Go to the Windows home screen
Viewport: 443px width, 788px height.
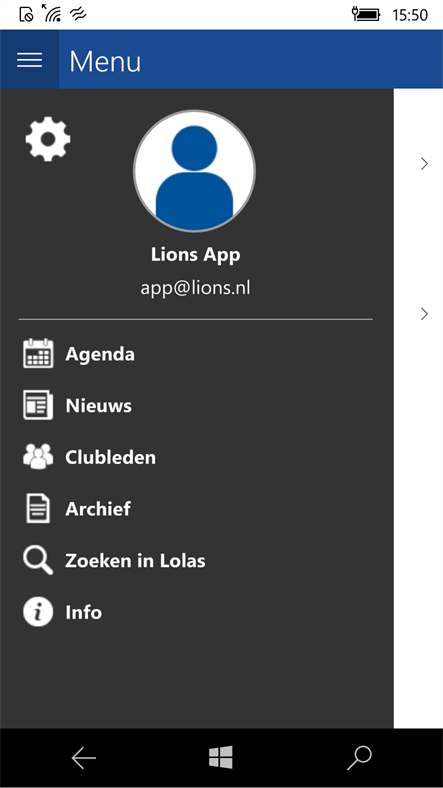(x=221, y=757)
